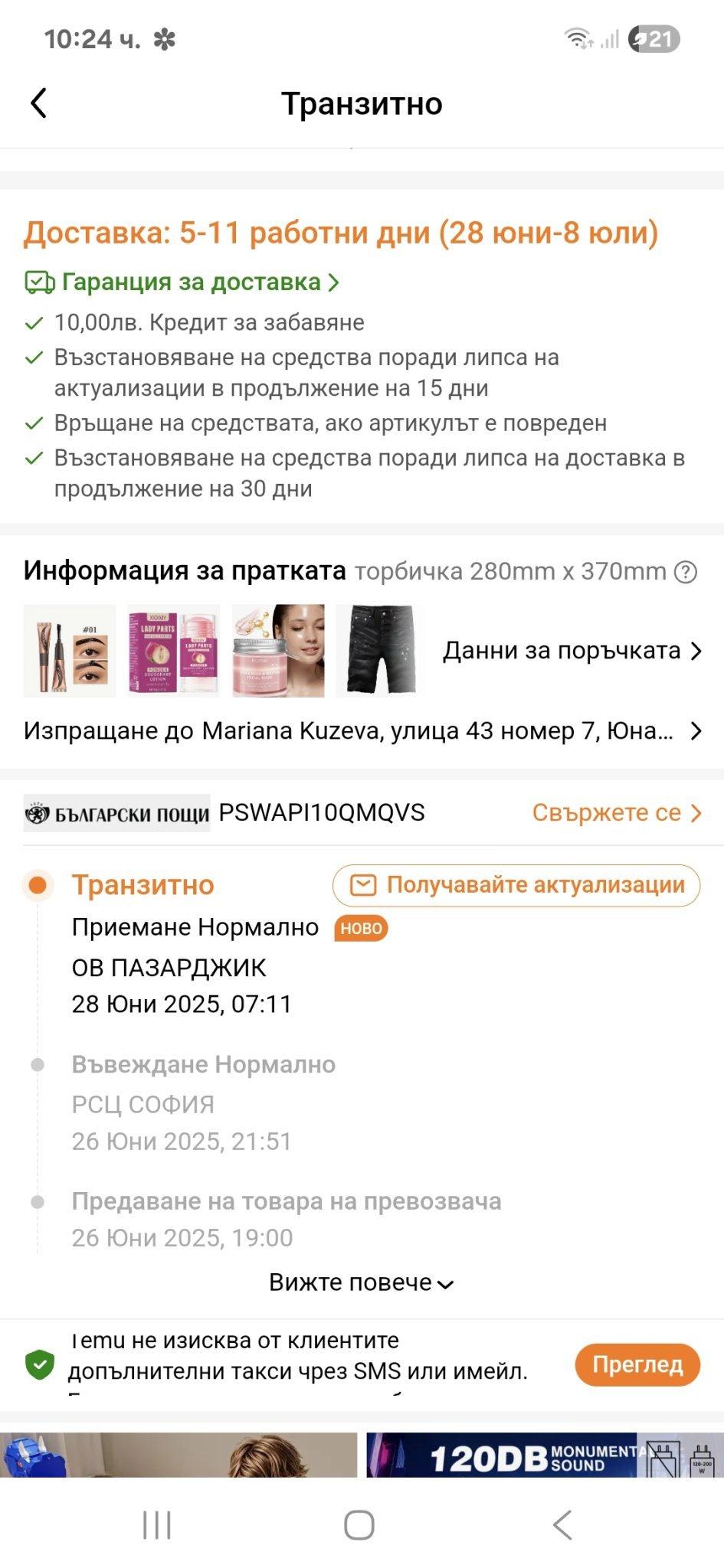The width and height of the screenshot is (724, 1568).
Task: Go to the phone's home screen
Action: point(359,1525)
